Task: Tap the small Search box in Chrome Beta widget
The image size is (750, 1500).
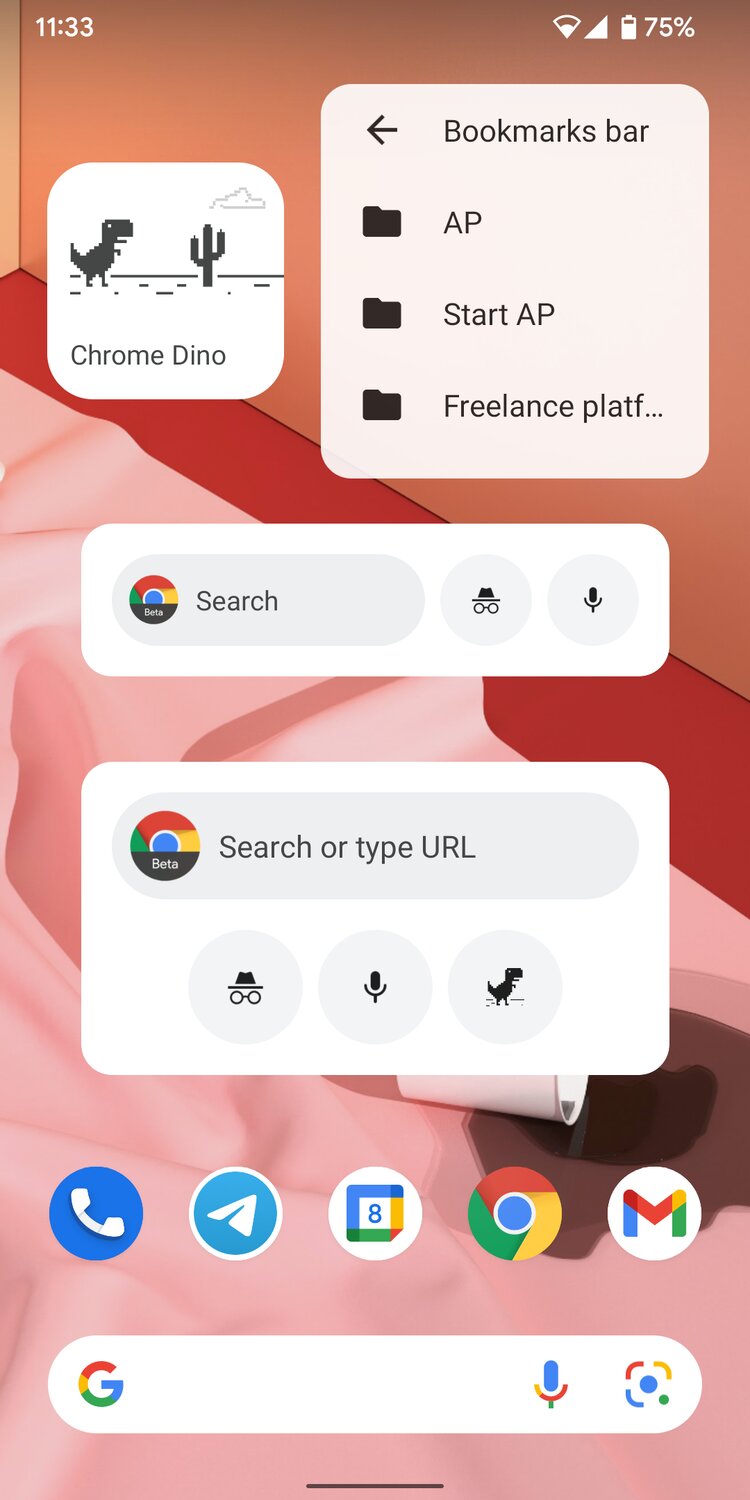Action: 268,600
